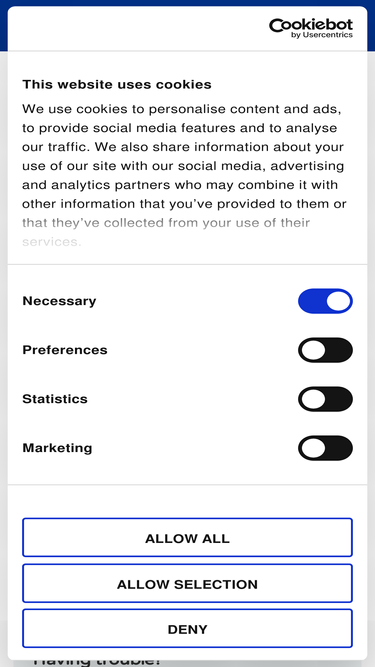Viewport: 375px width, 667px height.
Task: Enable the Preferences cookies switch
Action: pos(325,350)
